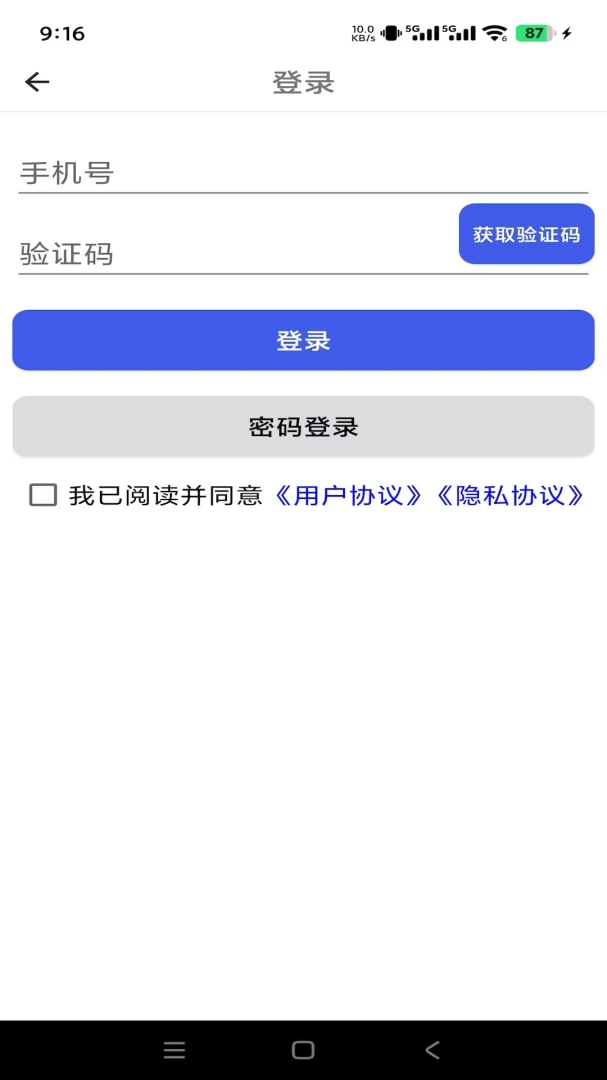Switch to 密码登录 password login

click(303, 426)
